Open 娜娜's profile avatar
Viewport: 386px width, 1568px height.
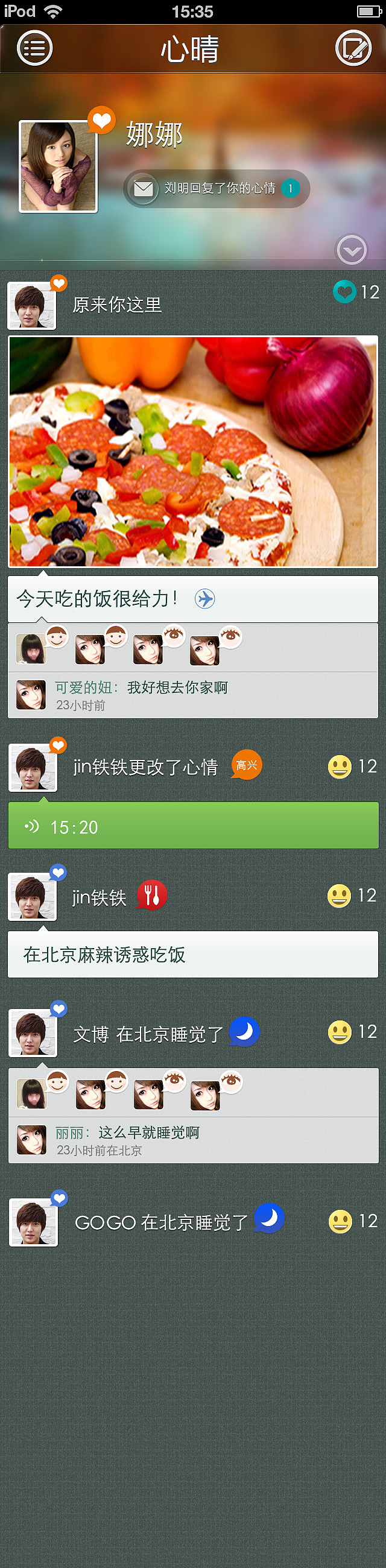[x=59, y=166]
